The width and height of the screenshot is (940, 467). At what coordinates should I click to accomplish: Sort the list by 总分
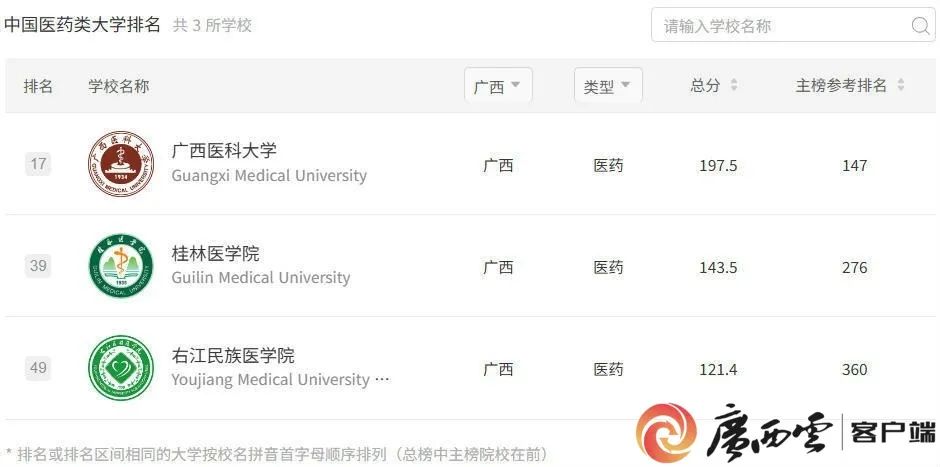click(714, 86)
